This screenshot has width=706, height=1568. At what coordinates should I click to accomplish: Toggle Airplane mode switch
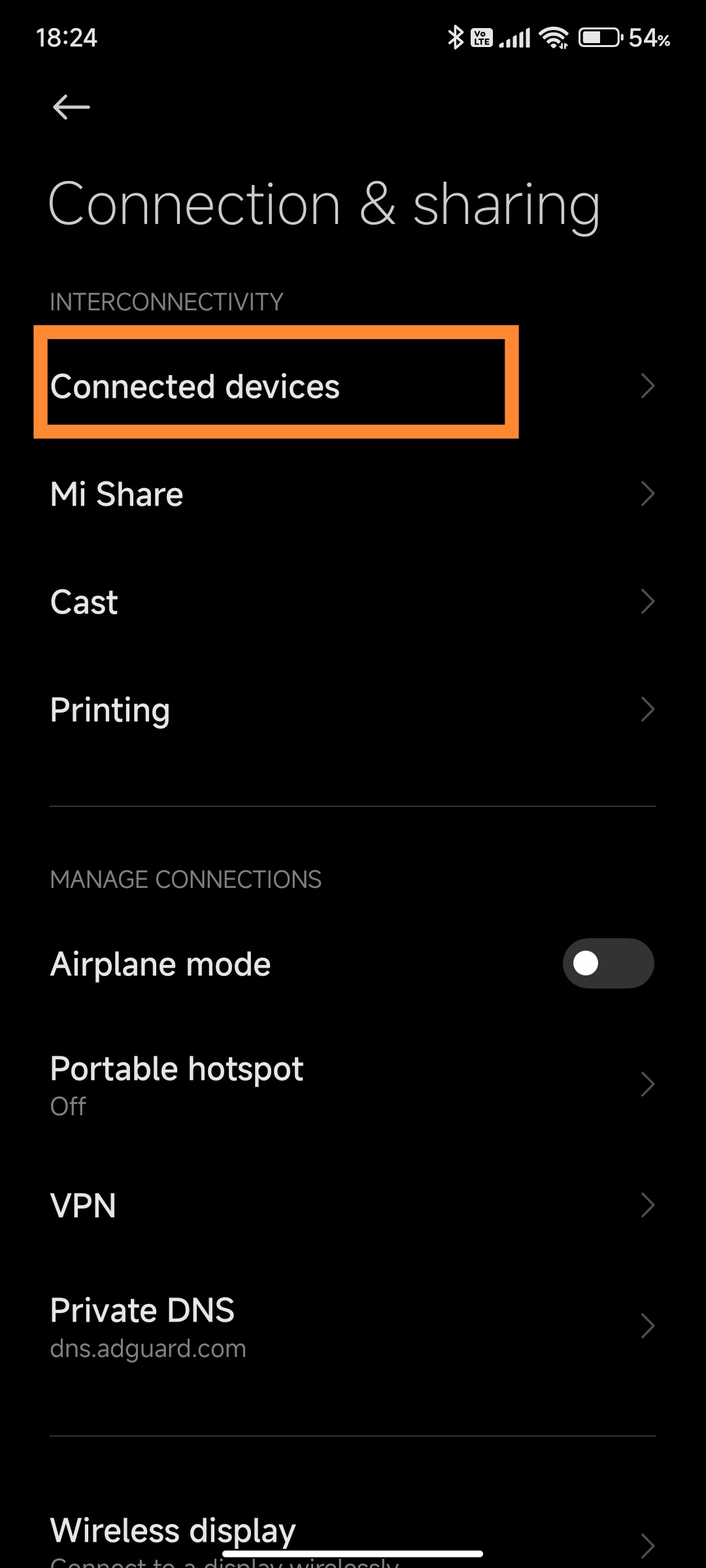click(608, 963)
